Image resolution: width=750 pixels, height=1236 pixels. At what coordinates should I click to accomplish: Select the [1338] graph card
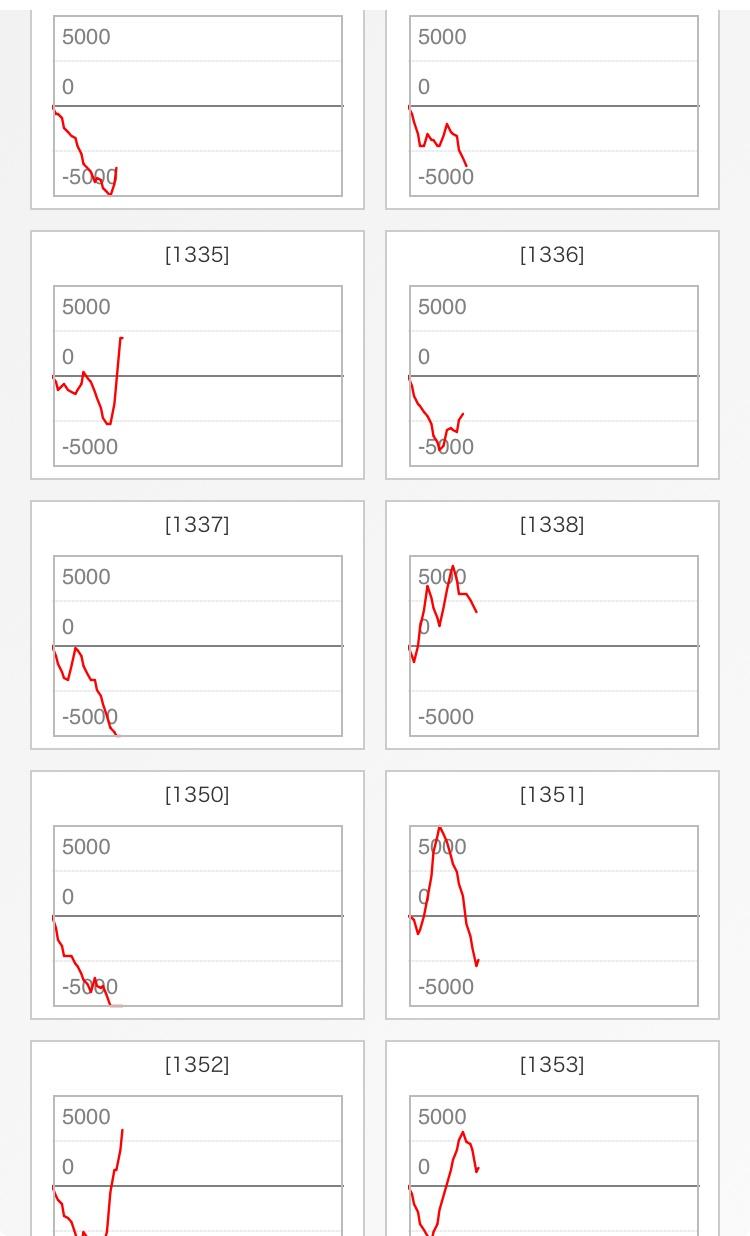pyautogui.click(x=552, y=625)
